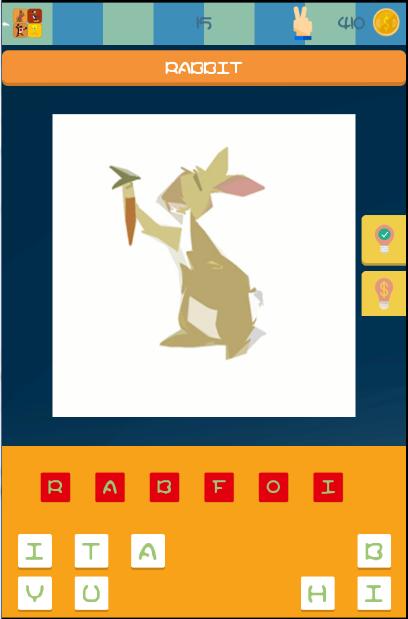Choose the white letter tile B

tap(374, 551)
